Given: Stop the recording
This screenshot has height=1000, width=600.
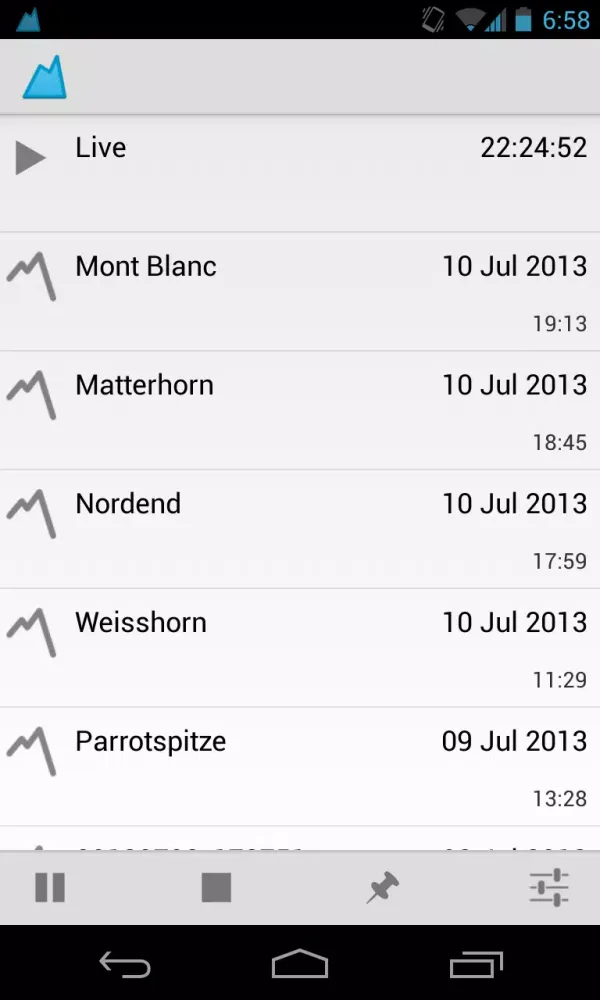Looking at the screenshot, I should (x=216, y=888).
